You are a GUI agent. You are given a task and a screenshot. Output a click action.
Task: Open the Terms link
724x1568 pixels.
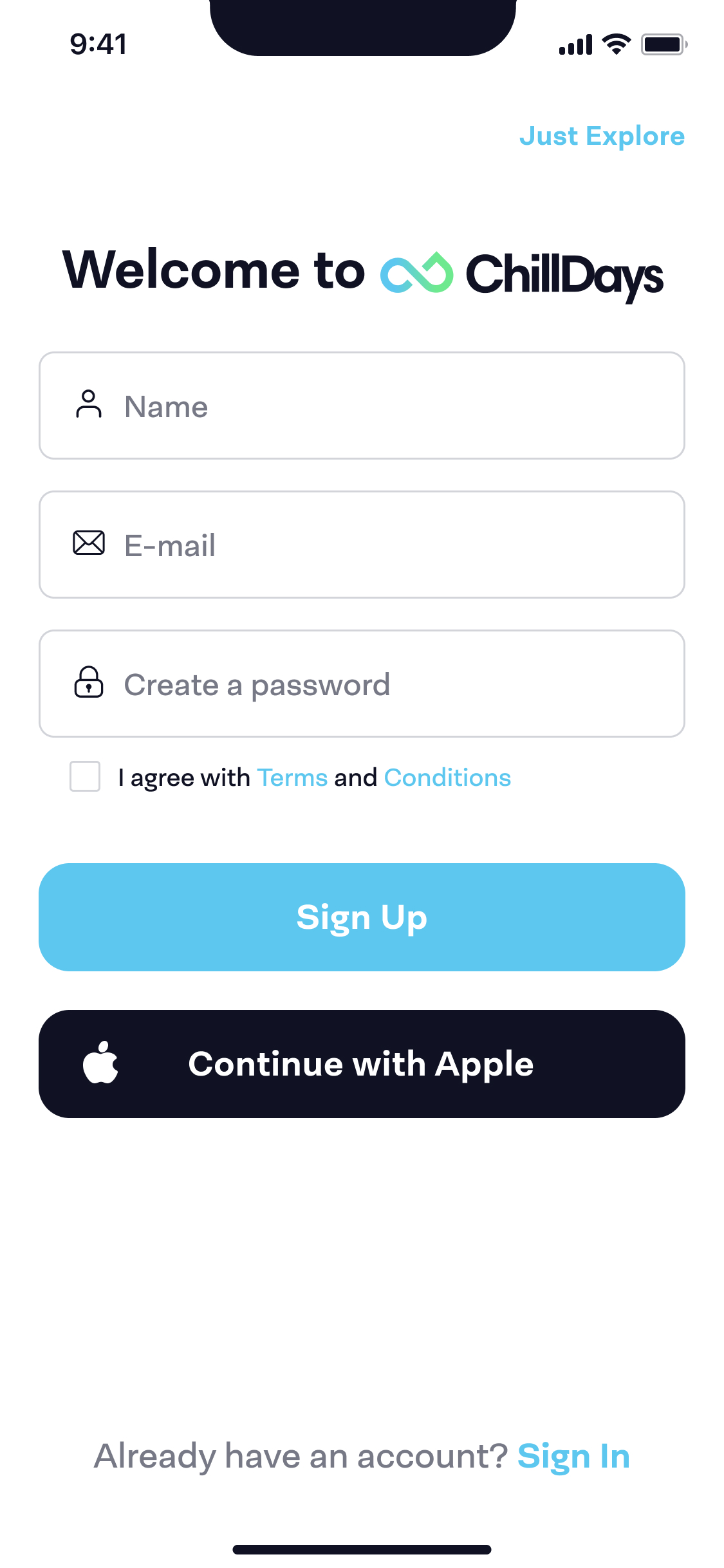tap(292, 778)
